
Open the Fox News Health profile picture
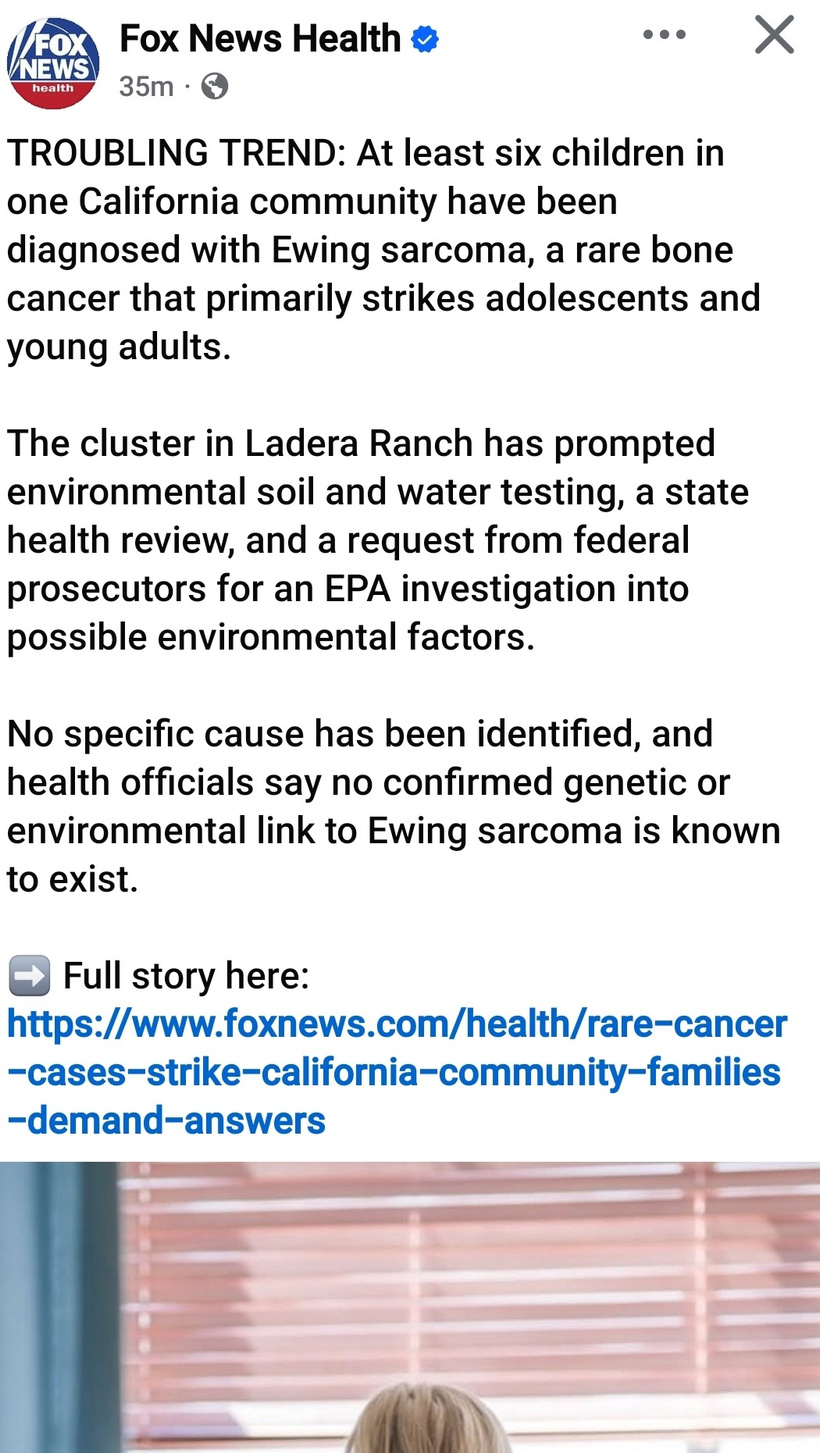click(x=53, y=63)
